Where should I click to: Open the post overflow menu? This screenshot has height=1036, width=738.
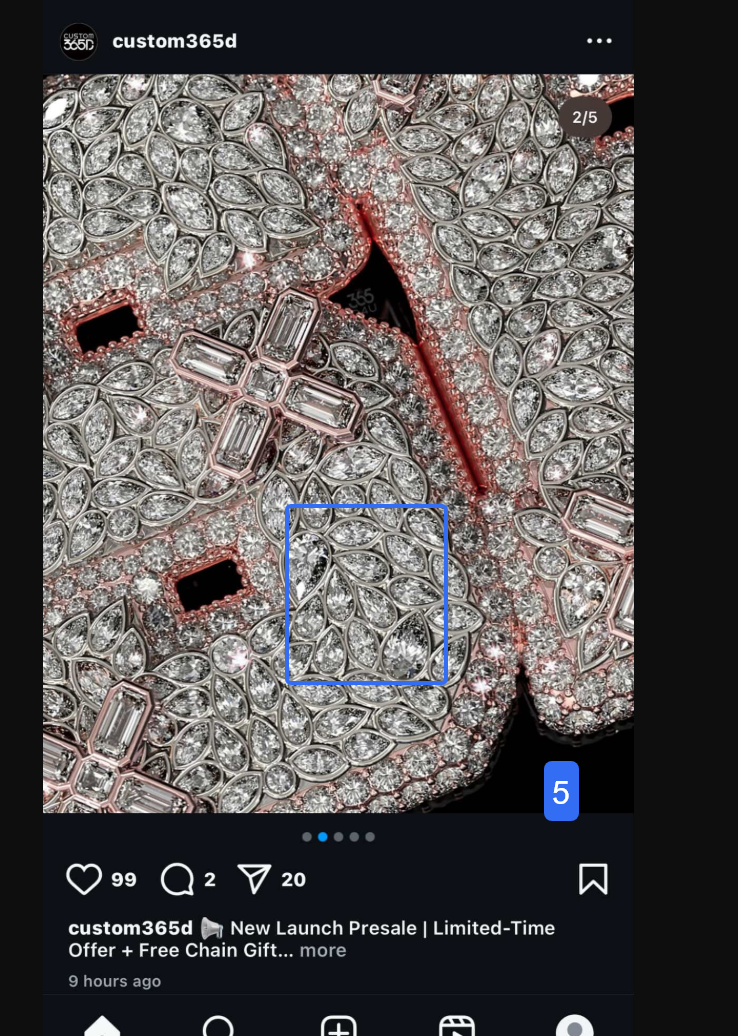tap(599, 41)
